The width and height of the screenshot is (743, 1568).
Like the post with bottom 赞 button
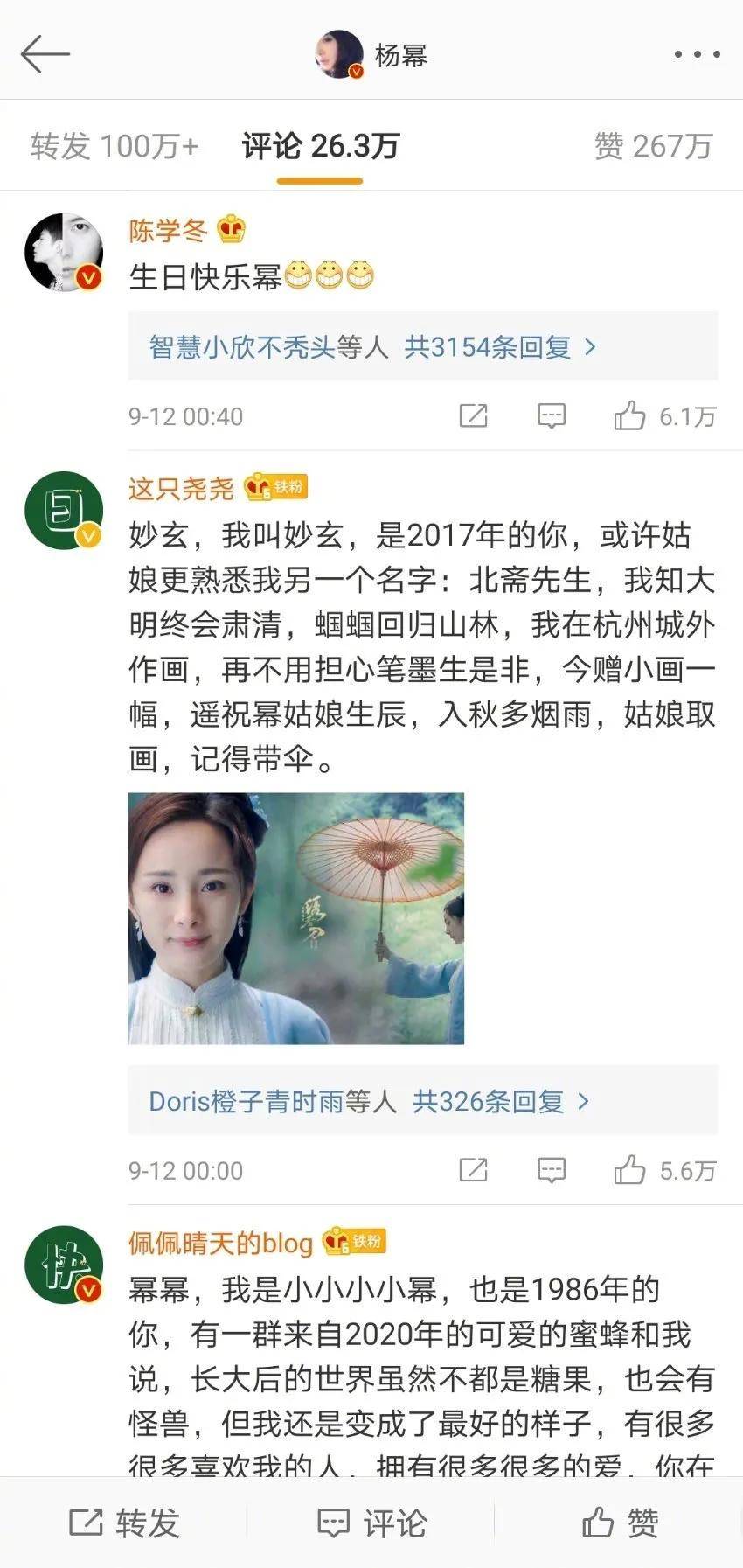[x=620, y=1523]
